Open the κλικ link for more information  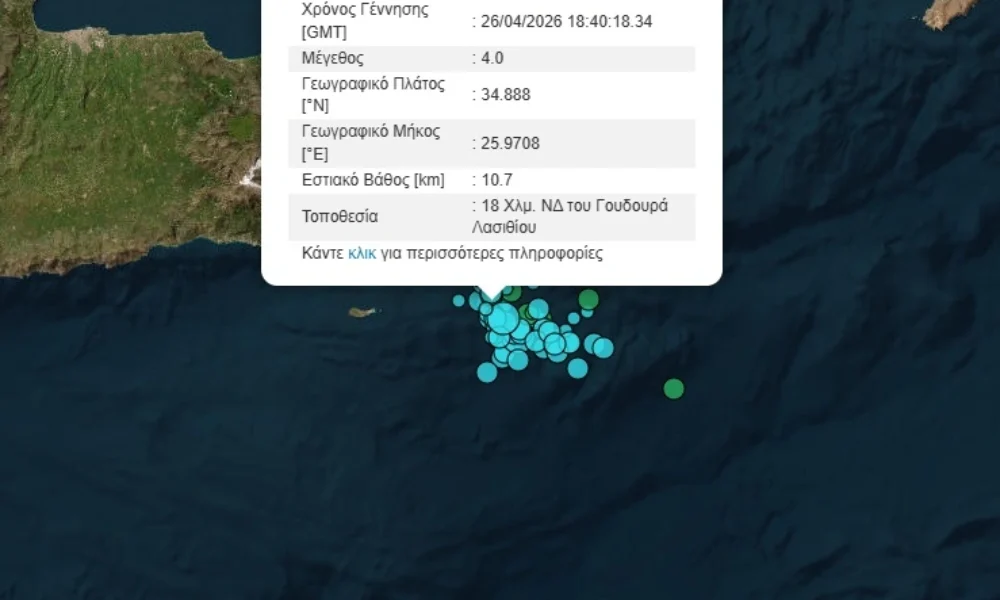[x=362, y=253]
